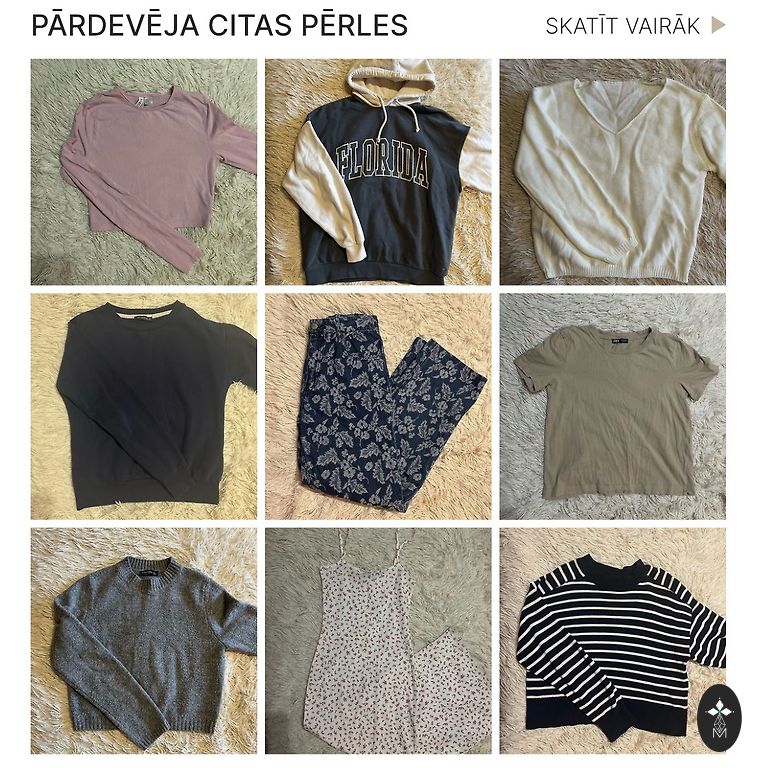The height and width of the screenshot is (768, 758).
Task: Open the floral navy trousers listing
Action: (x=378, y=406)
